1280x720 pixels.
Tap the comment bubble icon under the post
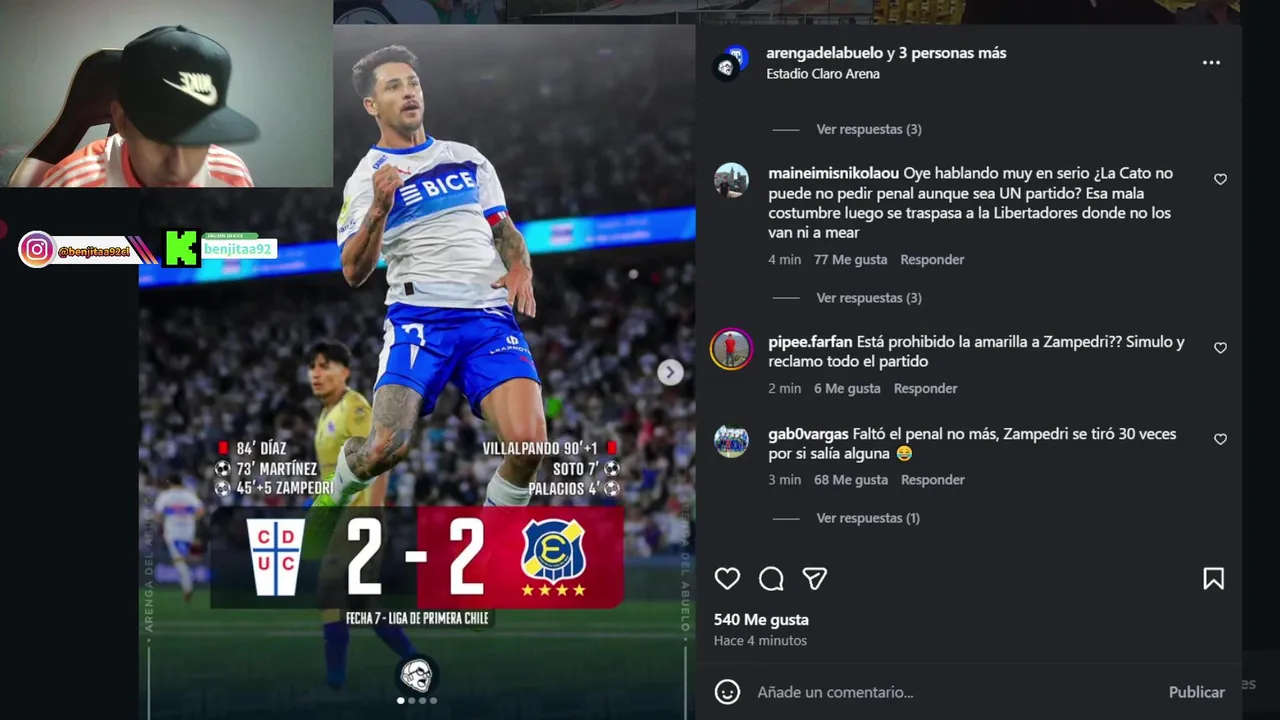tap(771, 579)
